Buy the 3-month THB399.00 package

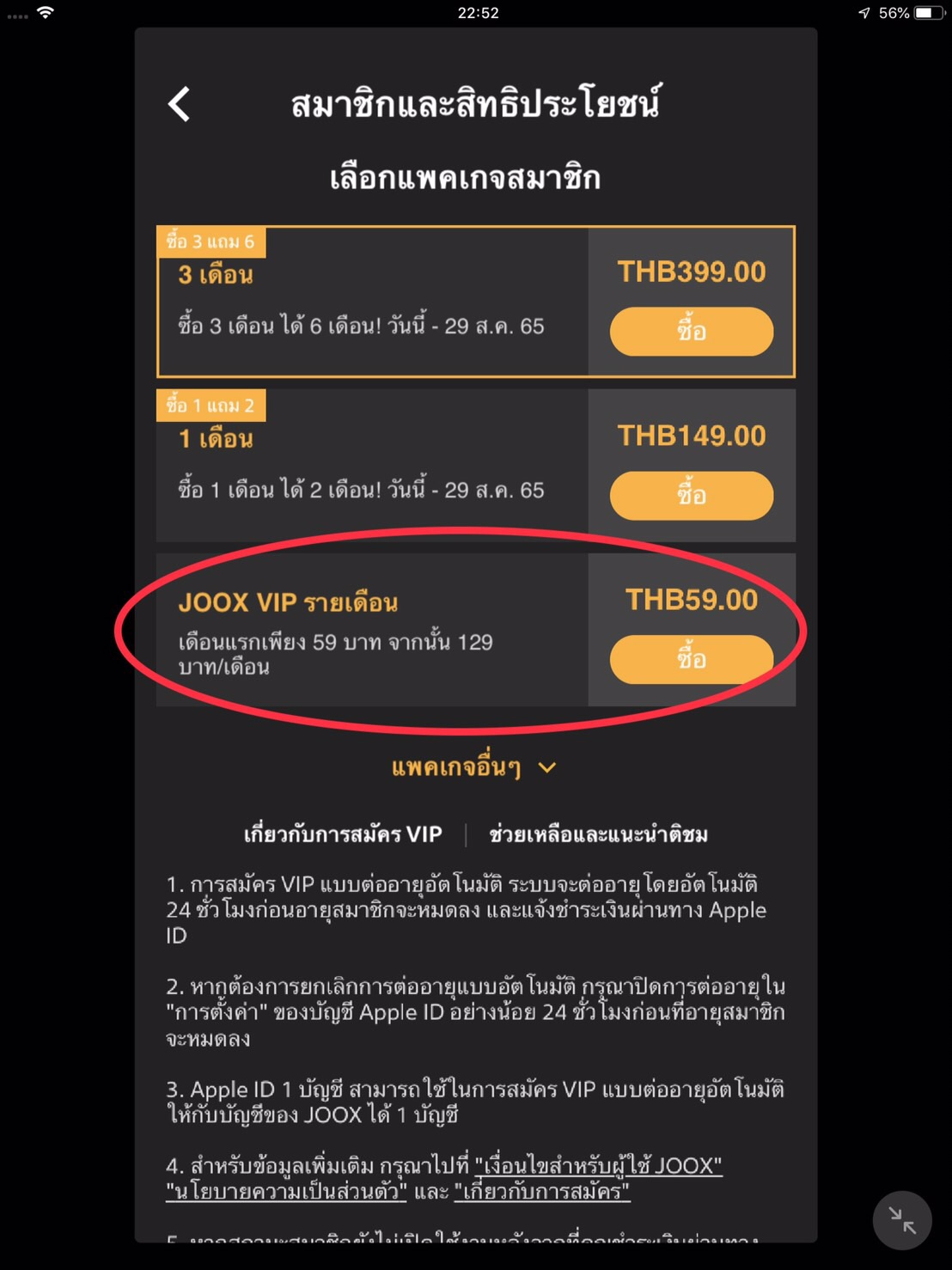tap(691, 332)
